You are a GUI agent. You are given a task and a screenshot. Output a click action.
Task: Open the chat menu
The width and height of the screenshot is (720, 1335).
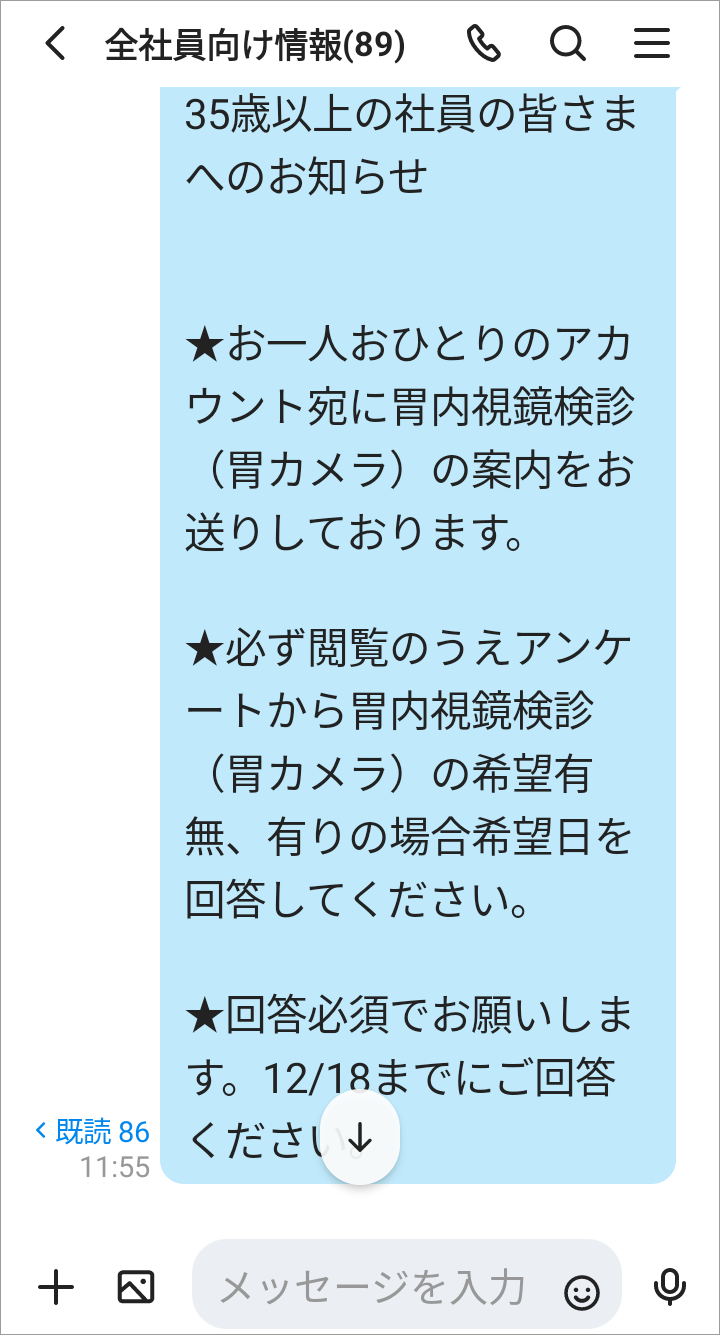(x=652, y=44)
